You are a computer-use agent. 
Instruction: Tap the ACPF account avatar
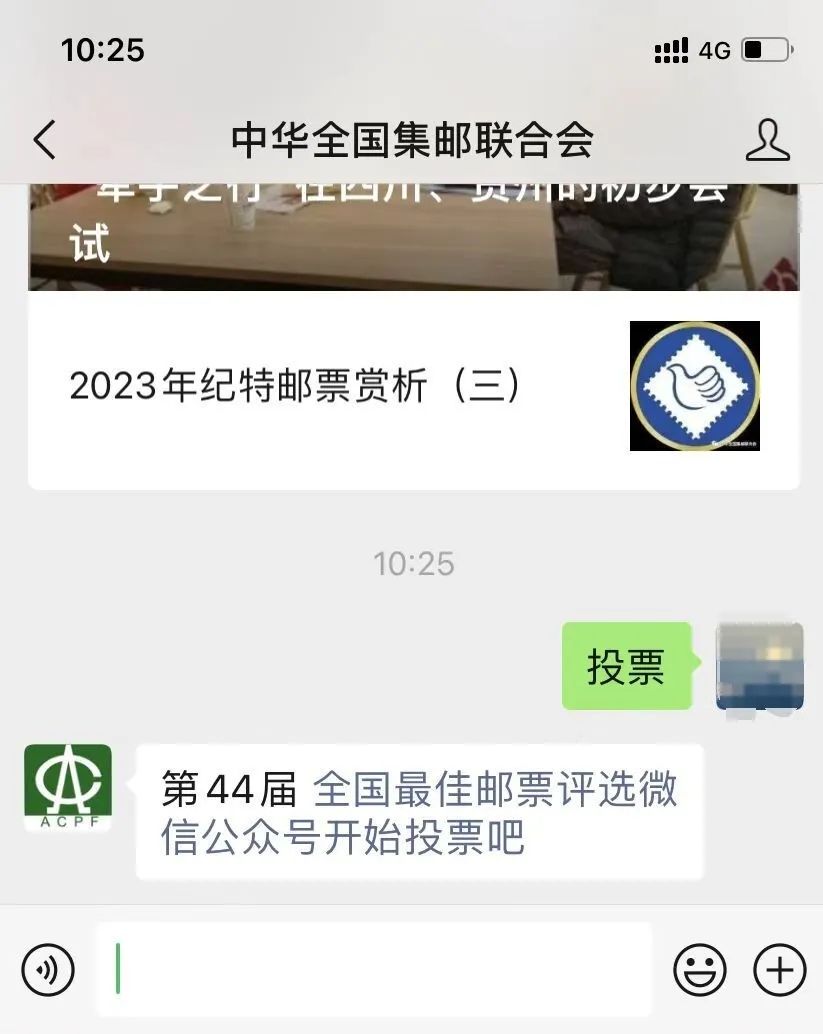coord(67,787)
